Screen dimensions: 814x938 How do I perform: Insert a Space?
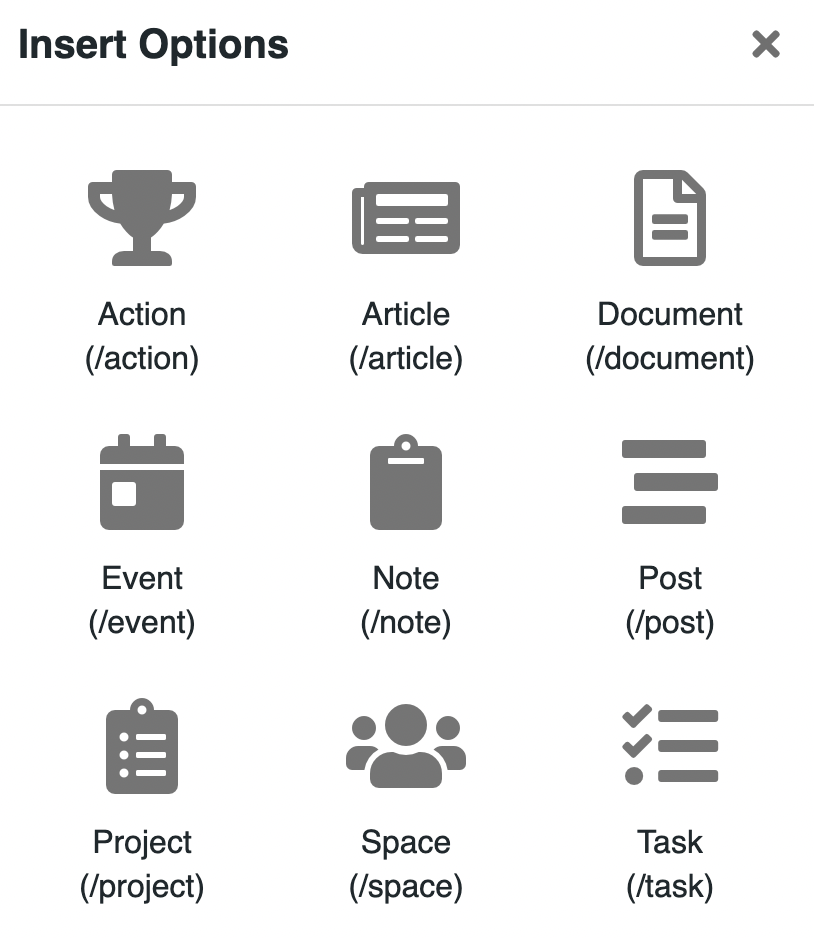click(x=406, y=746)
